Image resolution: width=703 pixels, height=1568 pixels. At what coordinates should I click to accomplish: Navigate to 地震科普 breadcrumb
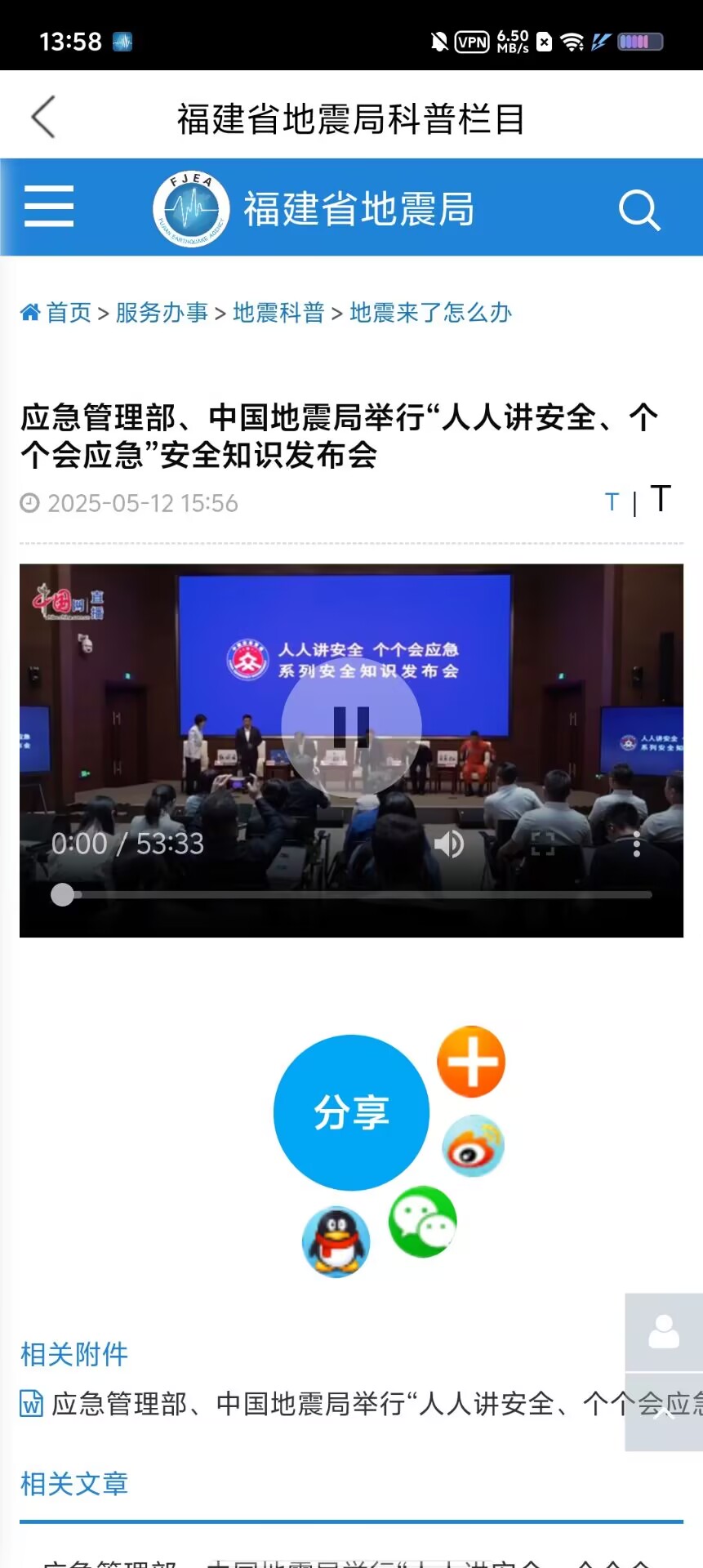[278, 313]
